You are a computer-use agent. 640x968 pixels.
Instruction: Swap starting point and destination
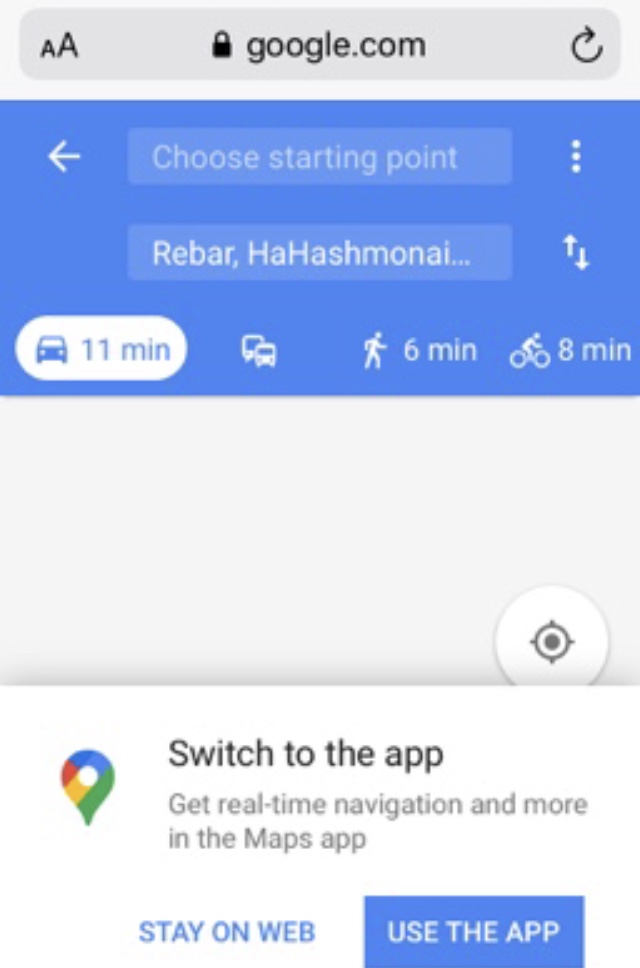click(x=575, y=252)
